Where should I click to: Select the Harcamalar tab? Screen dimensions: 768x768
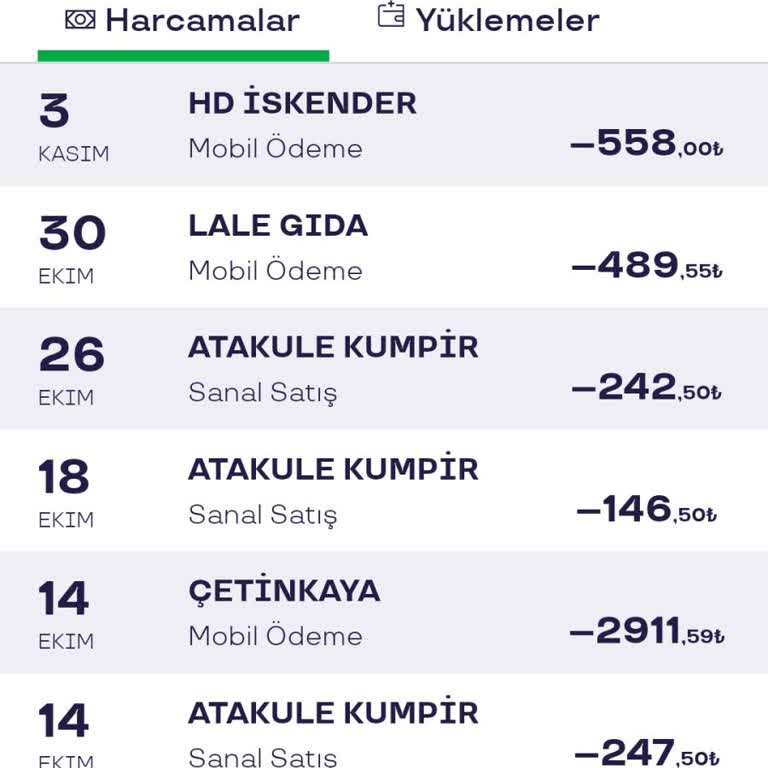[x=183, y=22]
